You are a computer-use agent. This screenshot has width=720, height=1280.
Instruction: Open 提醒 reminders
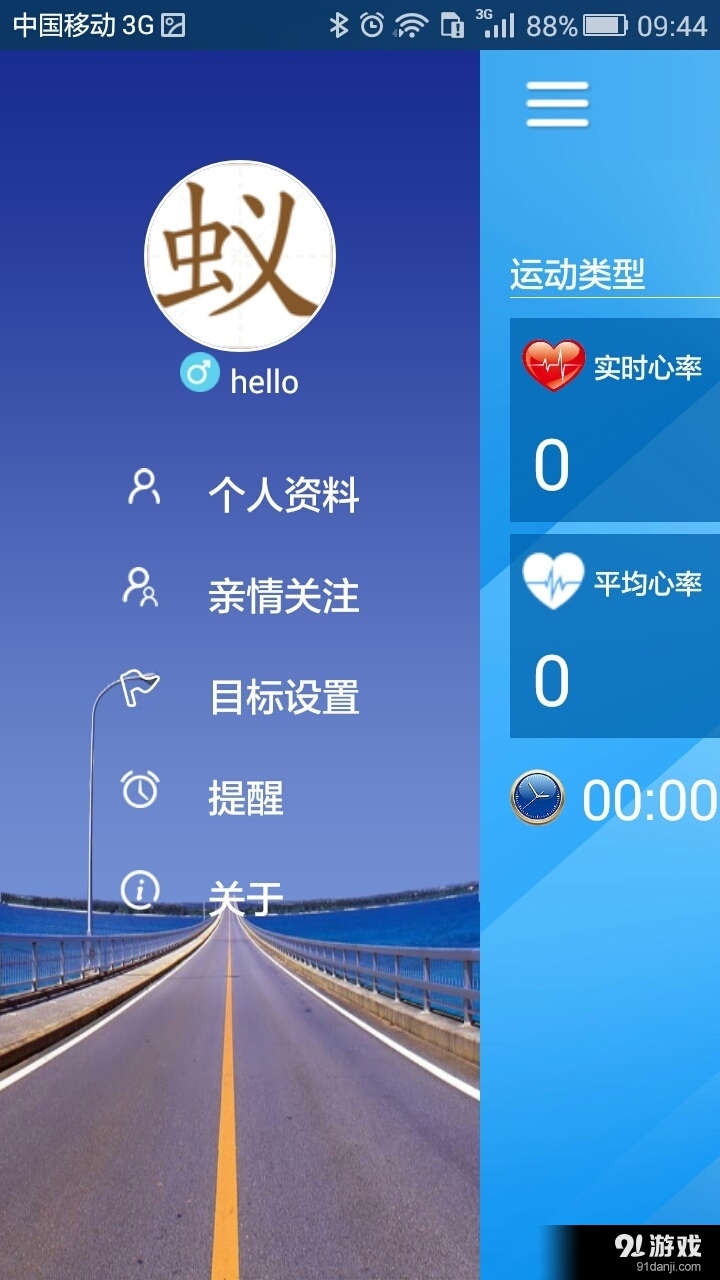coord(246,798)
